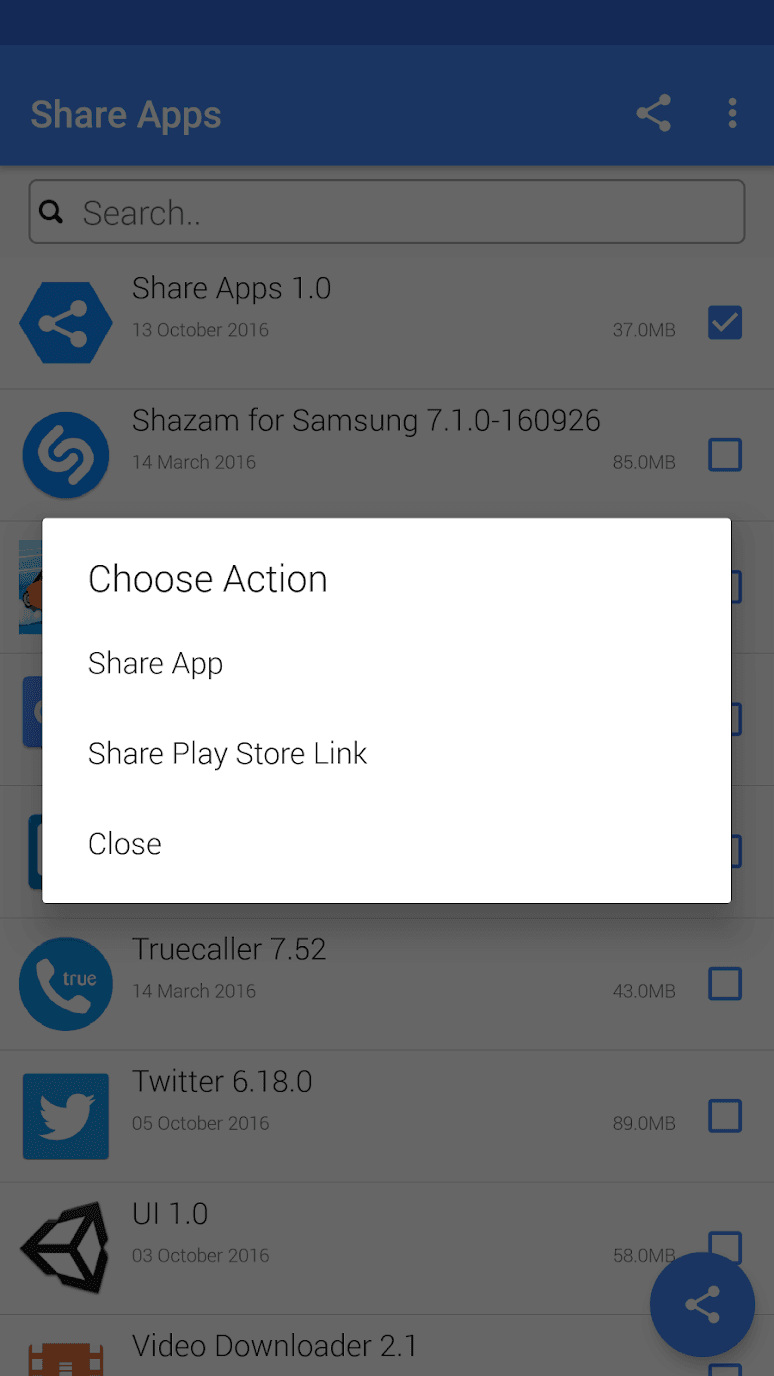This screenshot has height=1376, width=774.
Task: Choose Share Play Store Link
Action: [228, 754]
